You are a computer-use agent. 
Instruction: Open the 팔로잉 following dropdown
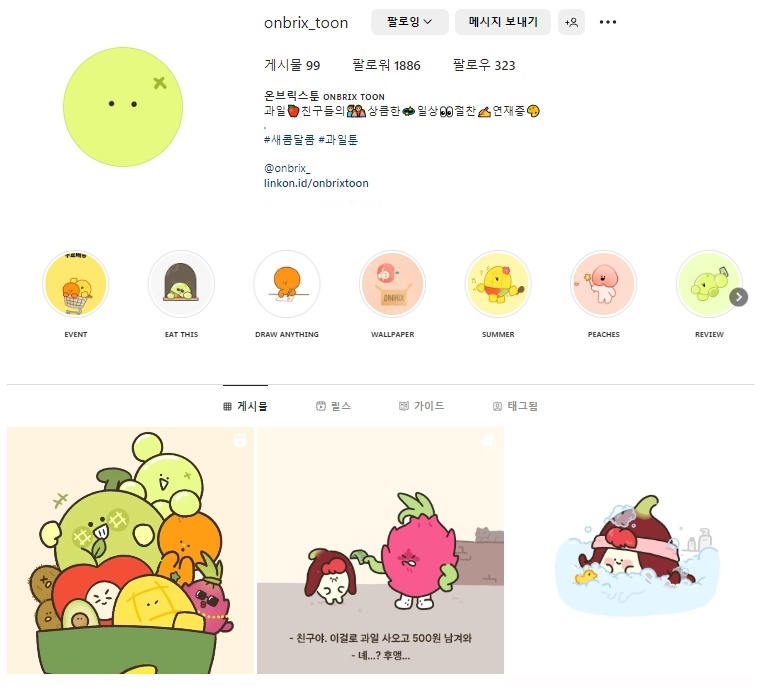[x=410, y=21]
